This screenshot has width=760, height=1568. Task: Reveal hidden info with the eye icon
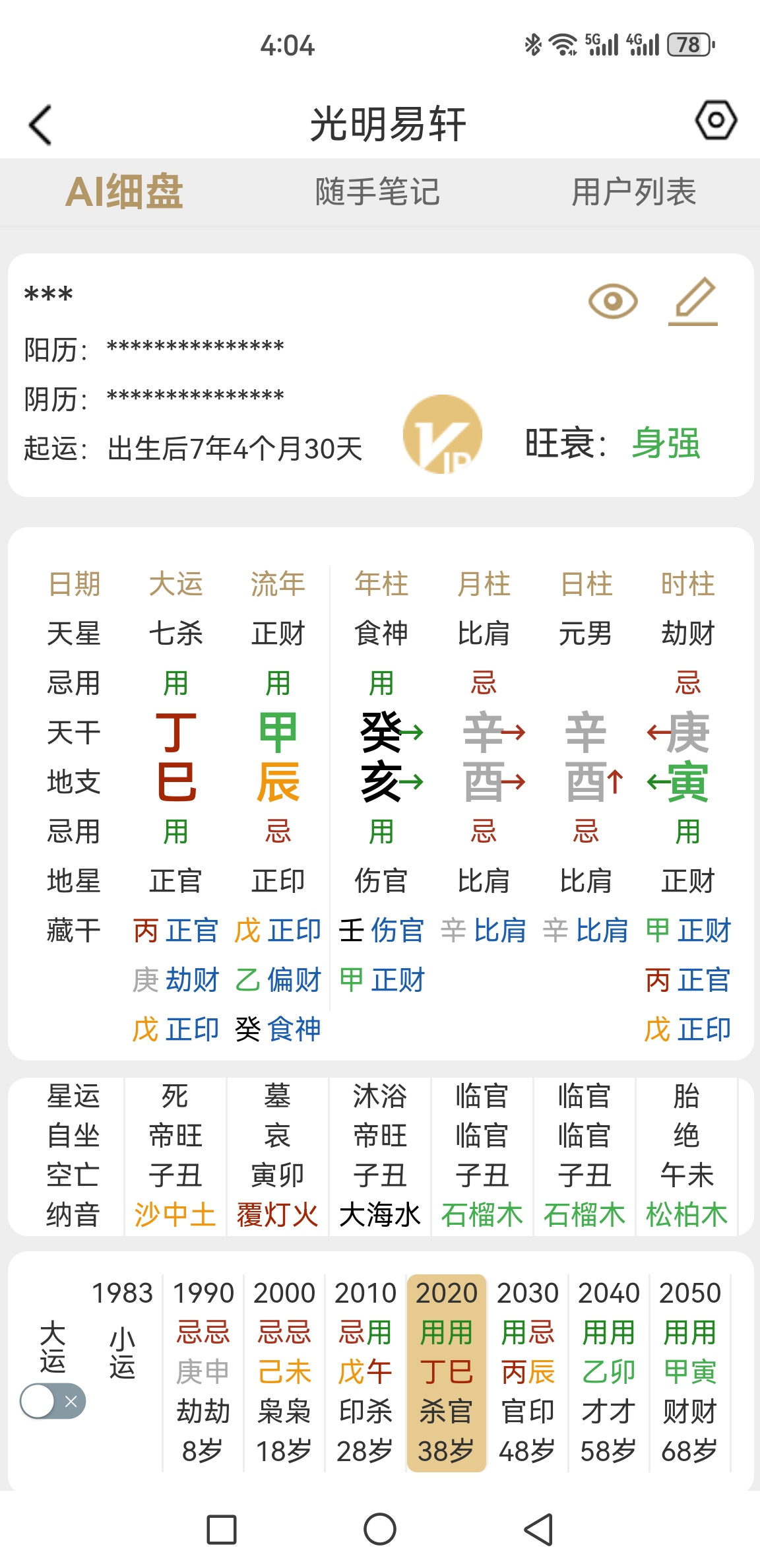(x=613, y=302)
